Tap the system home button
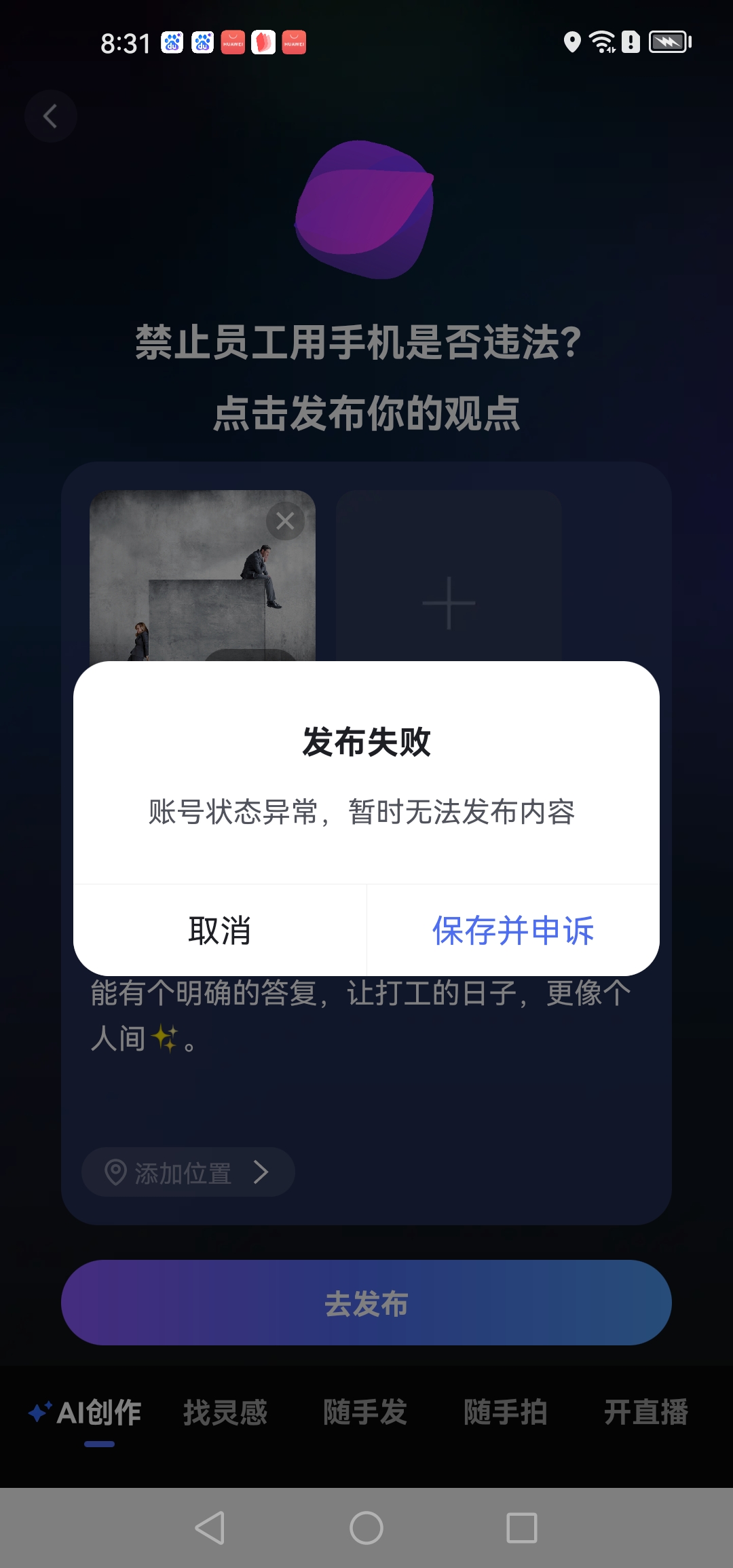Screen dimensions: 733x1568 click(366, 1528)
